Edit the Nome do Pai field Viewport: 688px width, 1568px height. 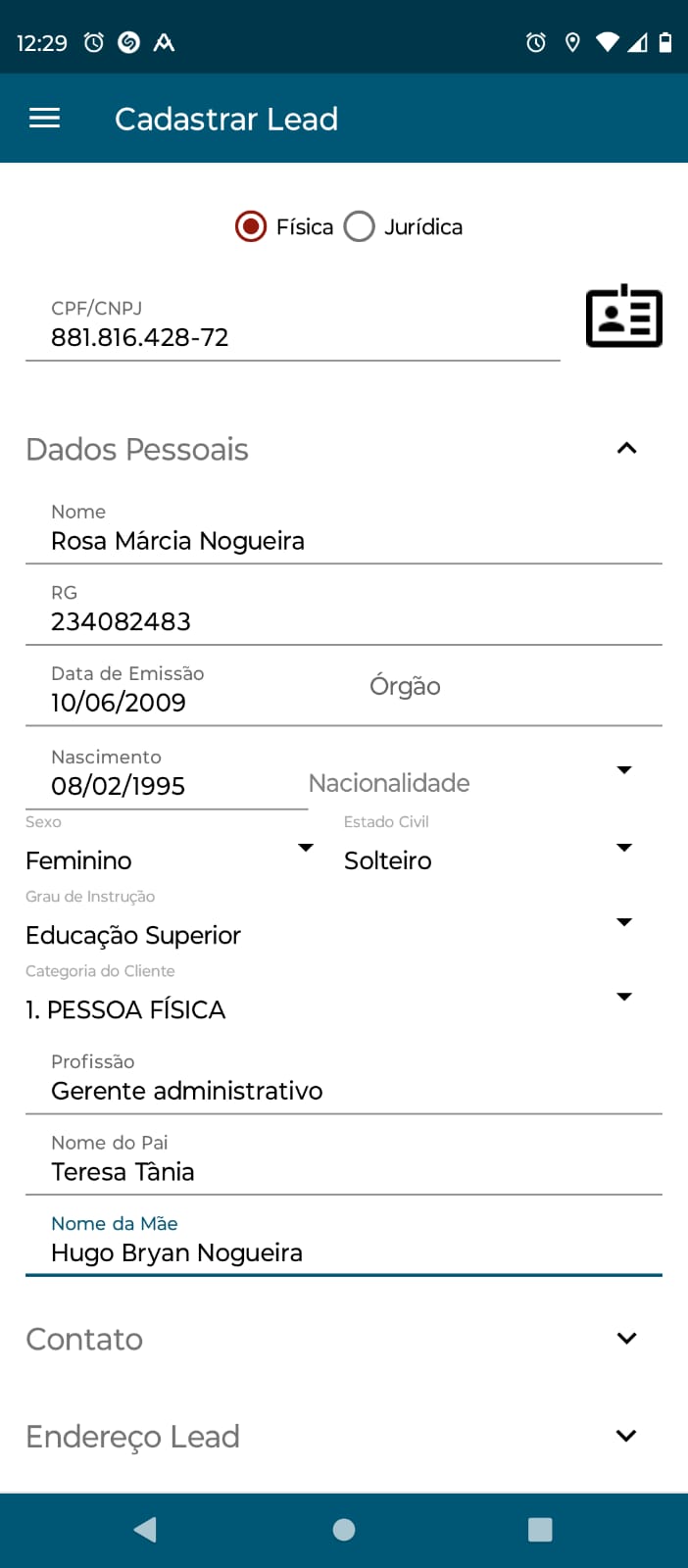tap(343, 1171)
